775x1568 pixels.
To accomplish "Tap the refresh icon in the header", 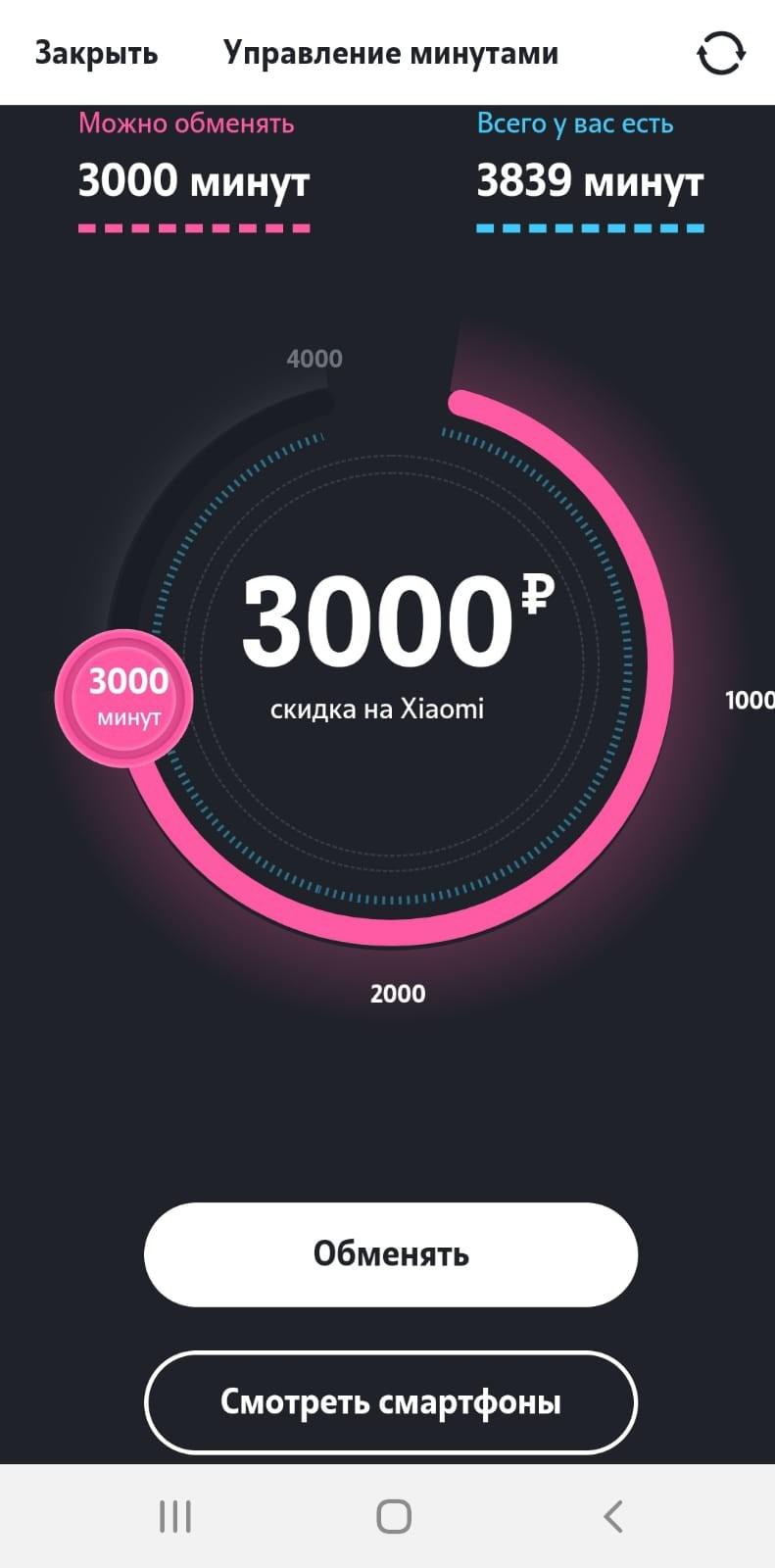I will (x=721, y=53).
